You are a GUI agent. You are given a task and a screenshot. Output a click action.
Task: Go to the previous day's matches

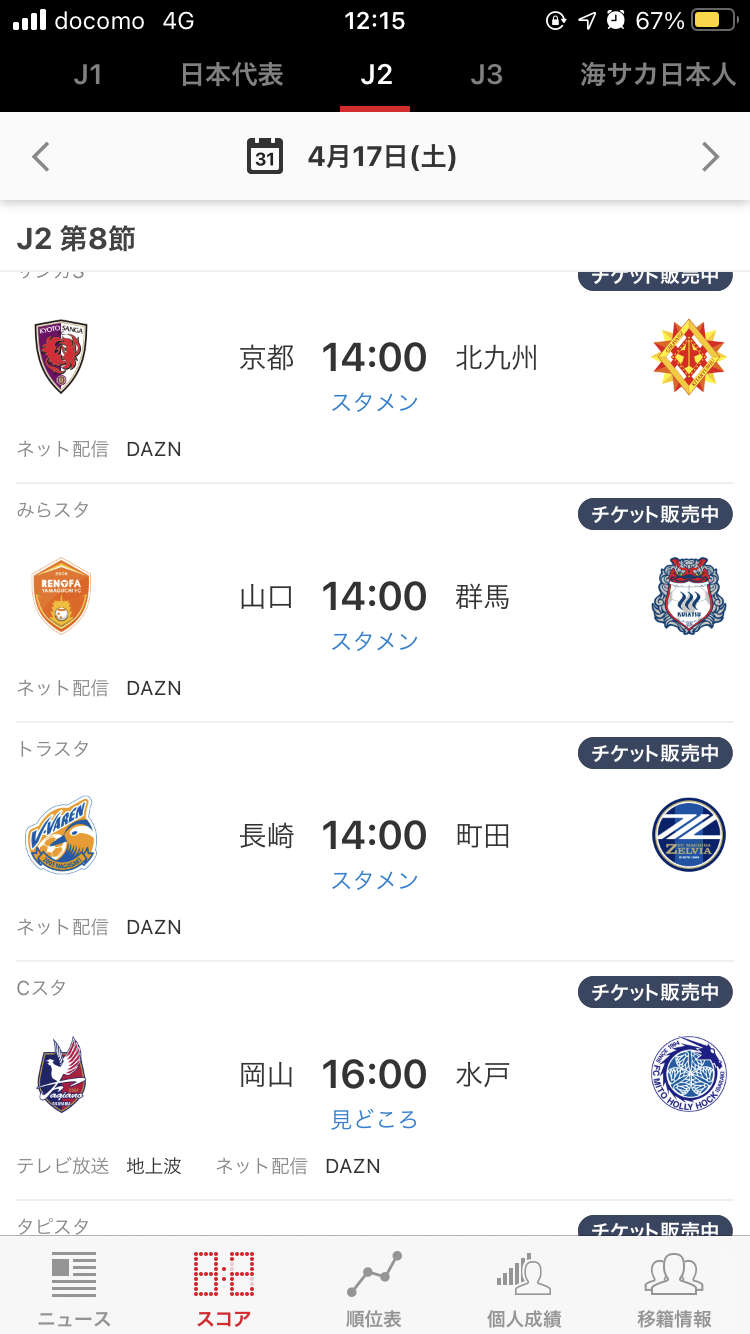[x=41, y=157]
